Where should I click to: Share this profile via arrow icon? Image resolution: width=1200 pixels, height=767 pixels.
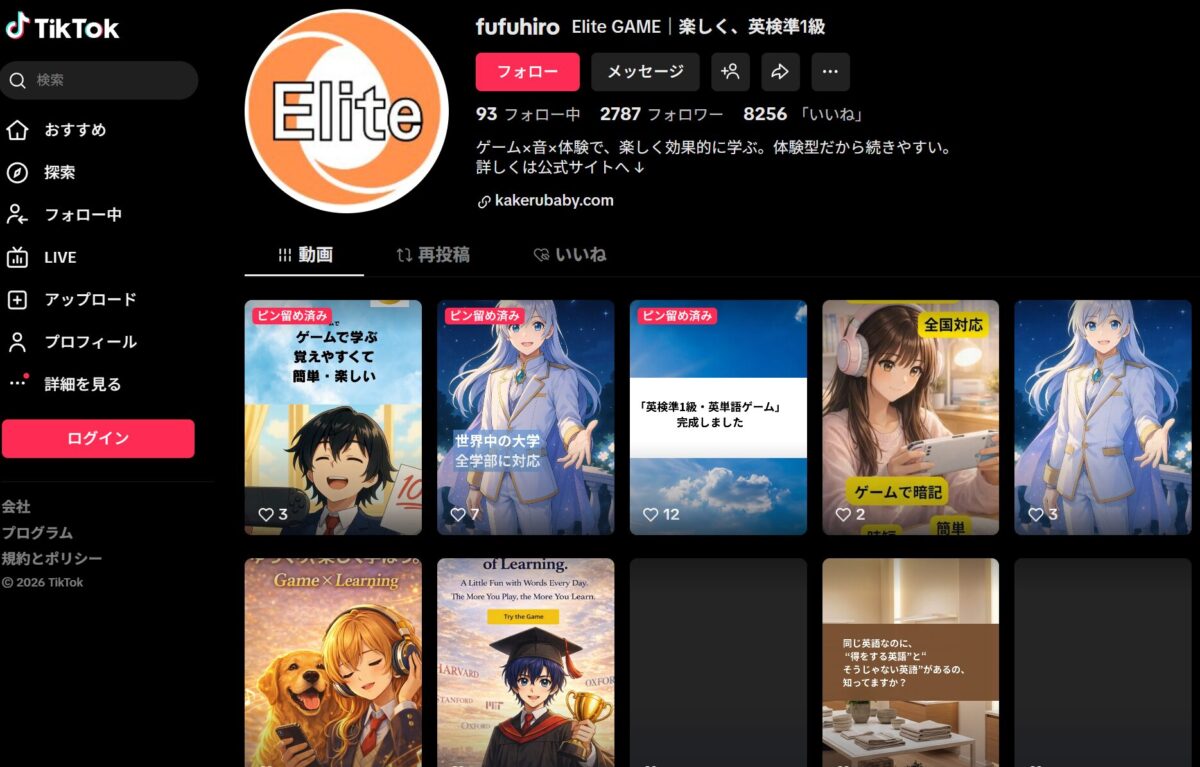[x=780, y=72]
